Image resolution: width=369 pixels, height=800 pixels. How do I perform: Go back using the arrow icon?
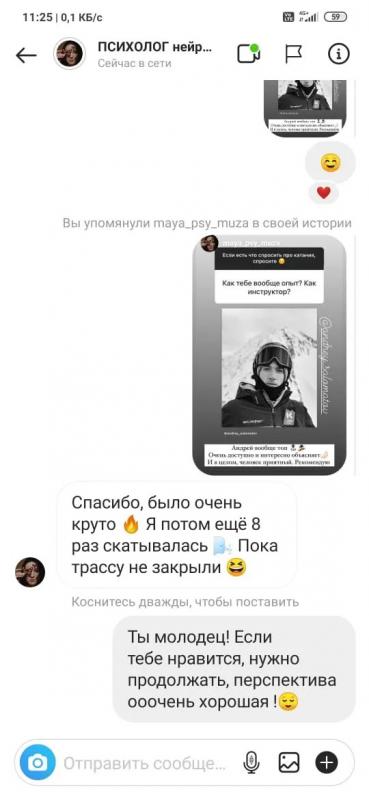point(26,55)
